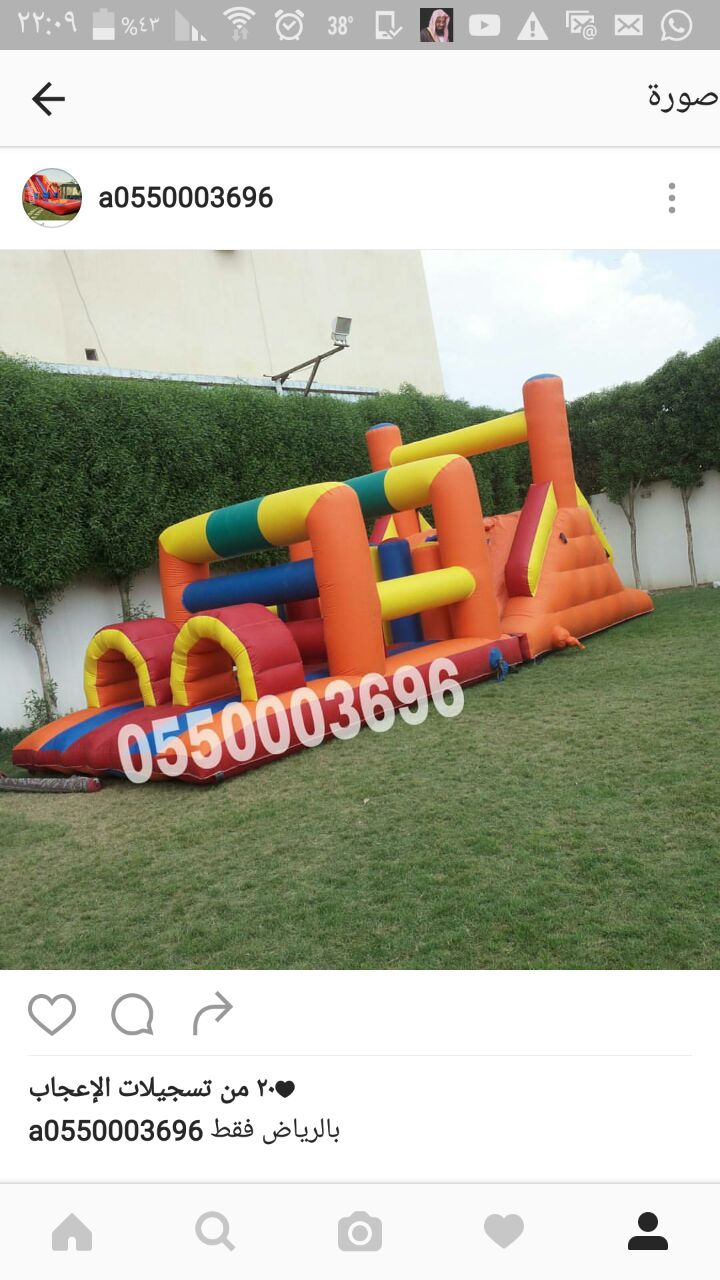Like this post with the heart icon
The image size is (720, 1280).
(x=52, y=1014)
